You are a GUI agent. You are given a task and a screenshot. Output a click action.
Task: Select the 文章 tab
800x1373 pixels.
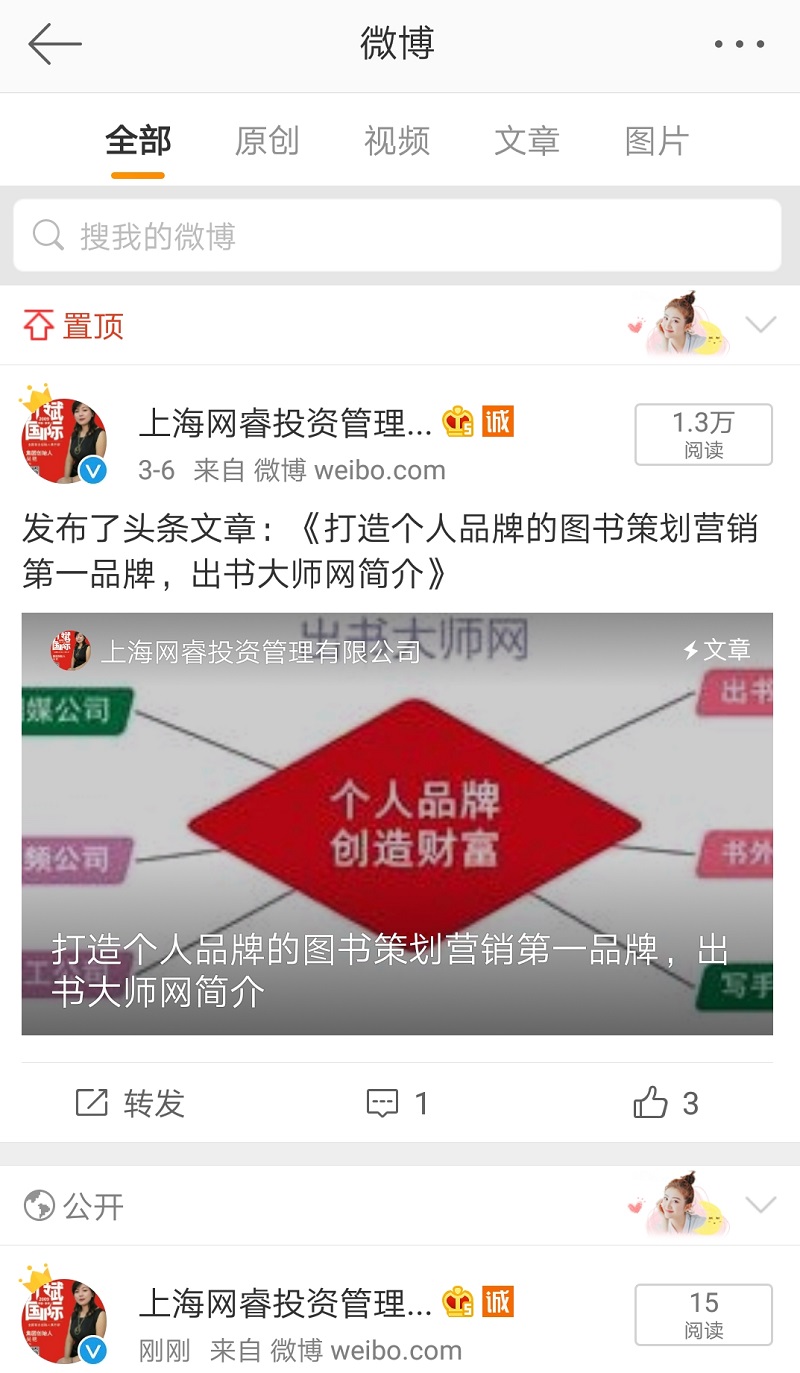(527, 141)
